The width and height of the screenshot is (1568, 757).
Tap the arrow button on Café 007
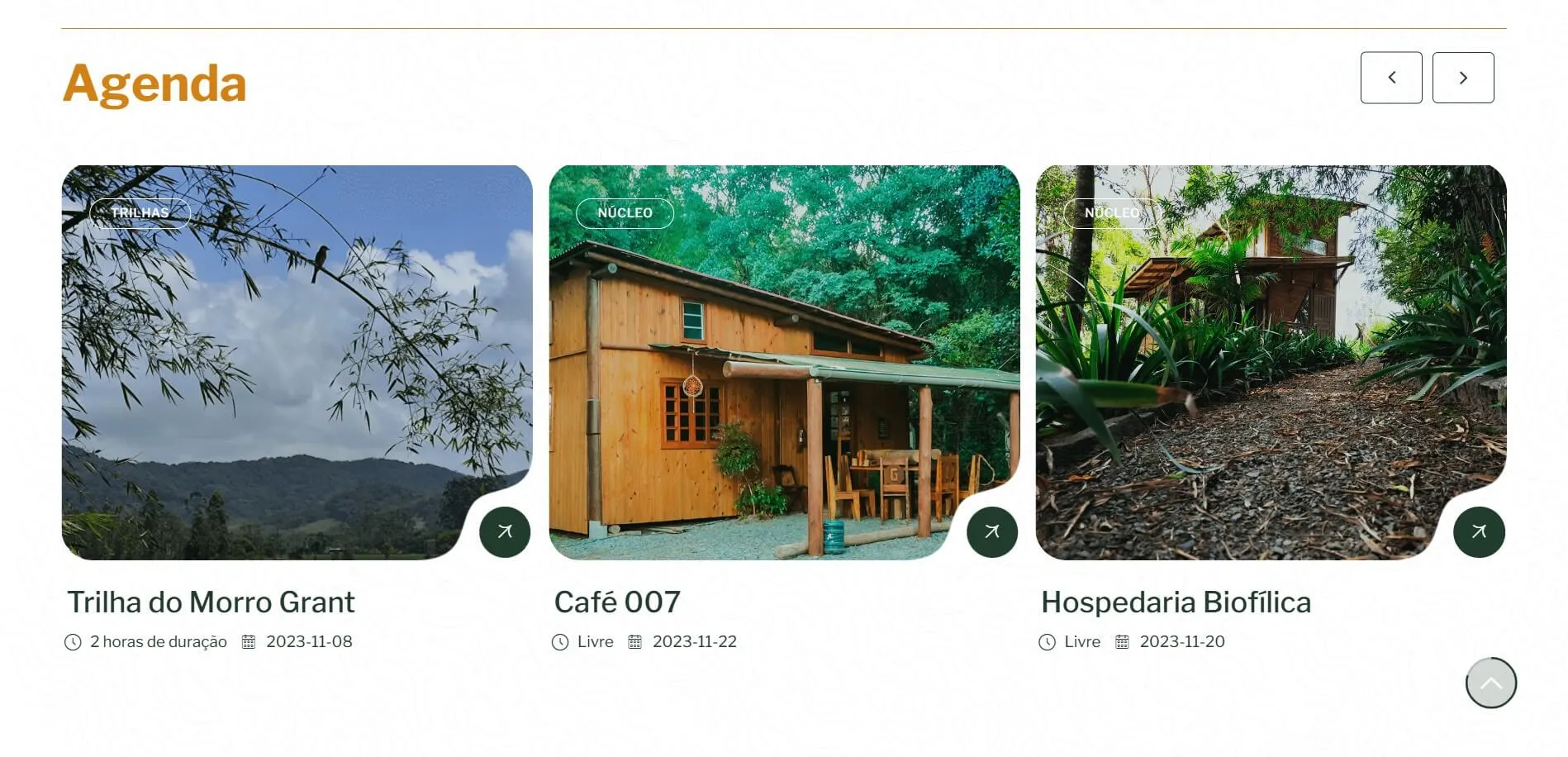pos(991,531)
